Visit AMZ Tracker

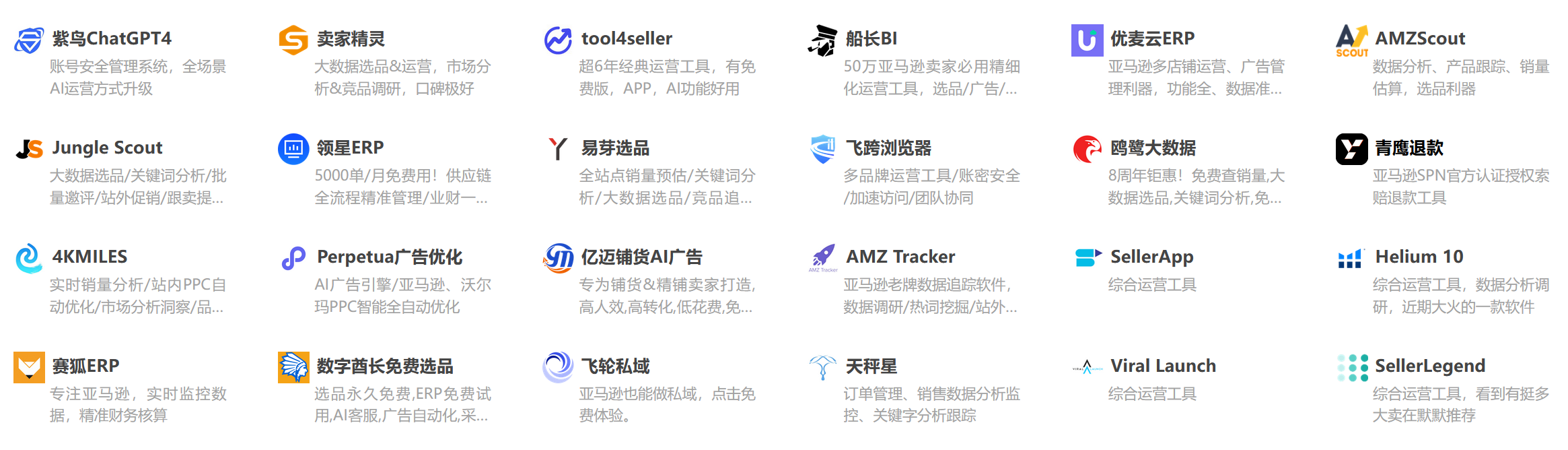[900, 257]
